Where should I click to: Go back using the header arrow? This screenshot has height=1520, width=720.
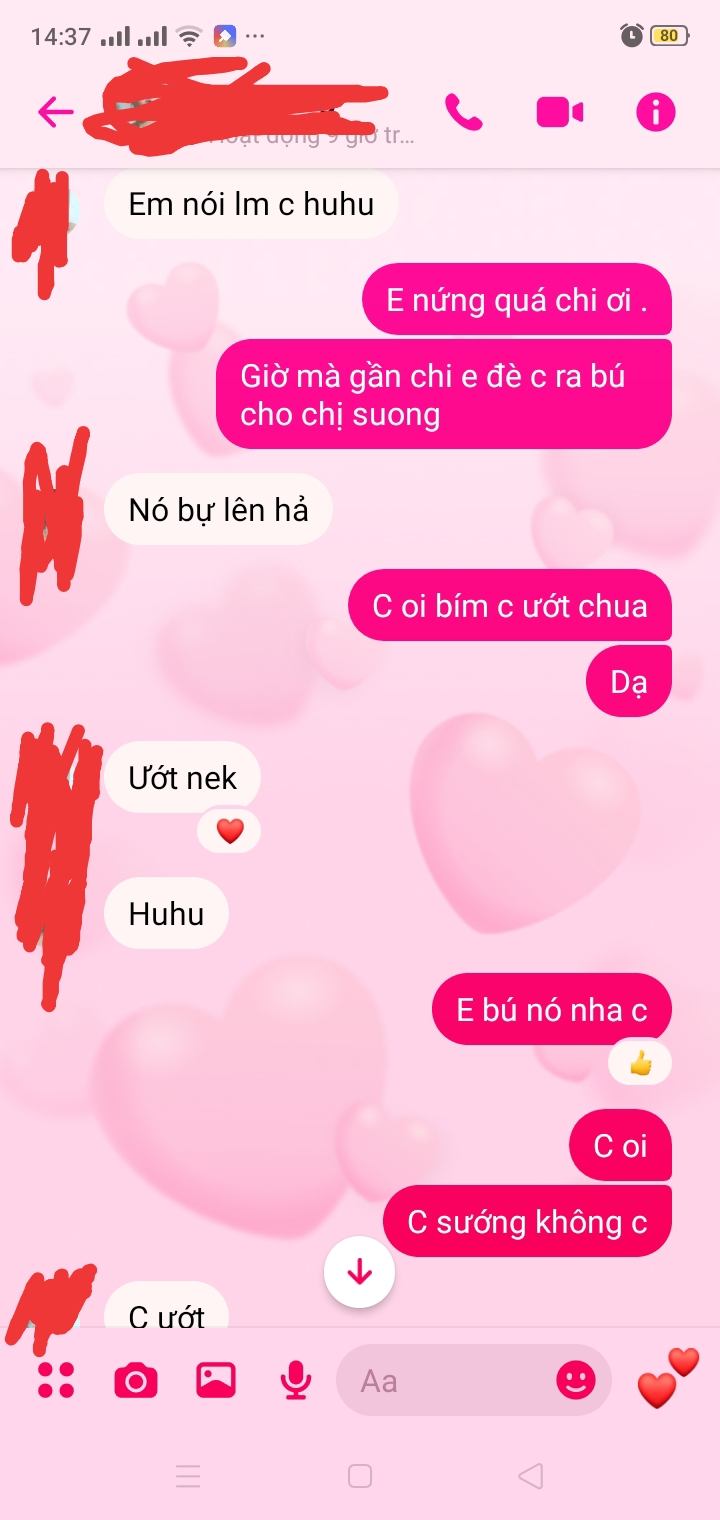(55, 112)
